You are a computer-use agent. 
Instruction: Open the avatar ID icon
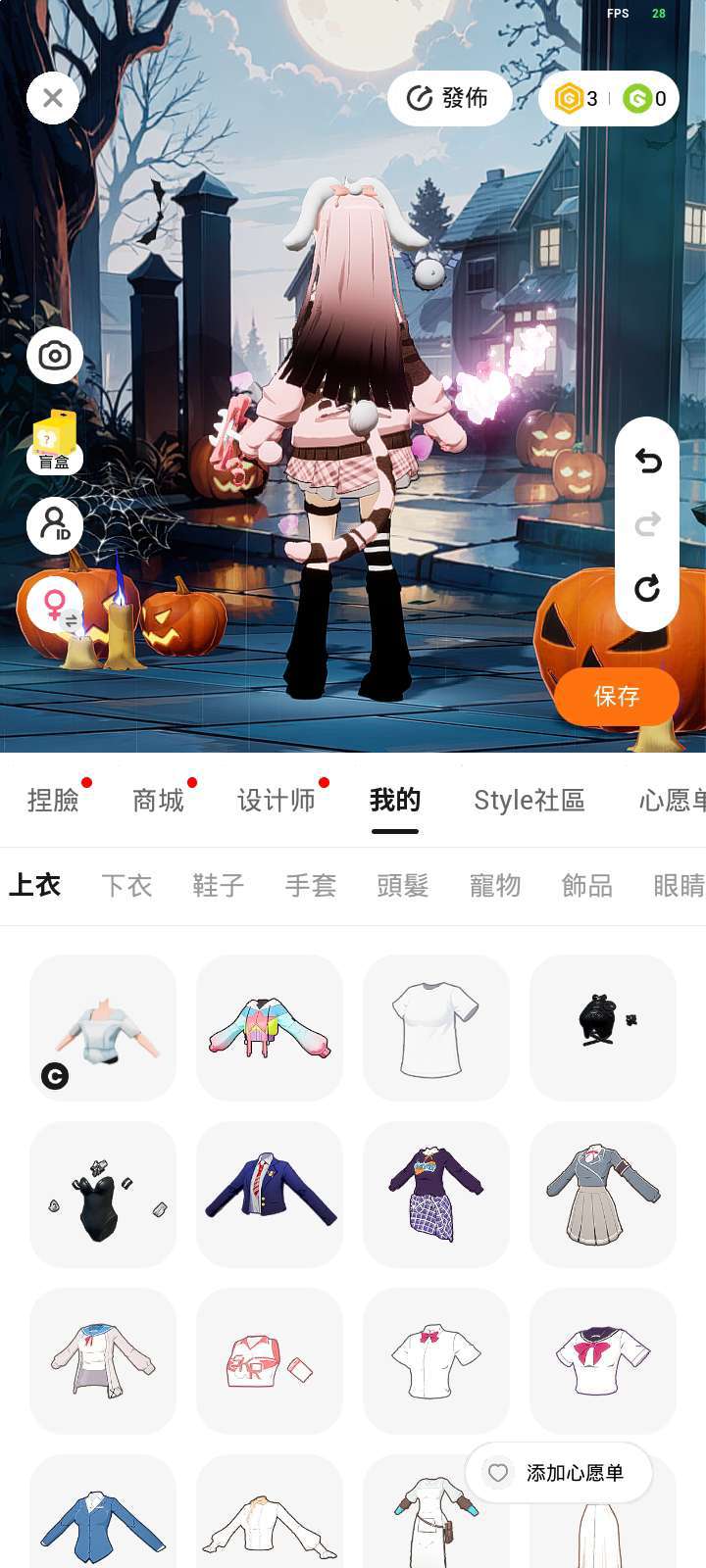click(55, 525)
